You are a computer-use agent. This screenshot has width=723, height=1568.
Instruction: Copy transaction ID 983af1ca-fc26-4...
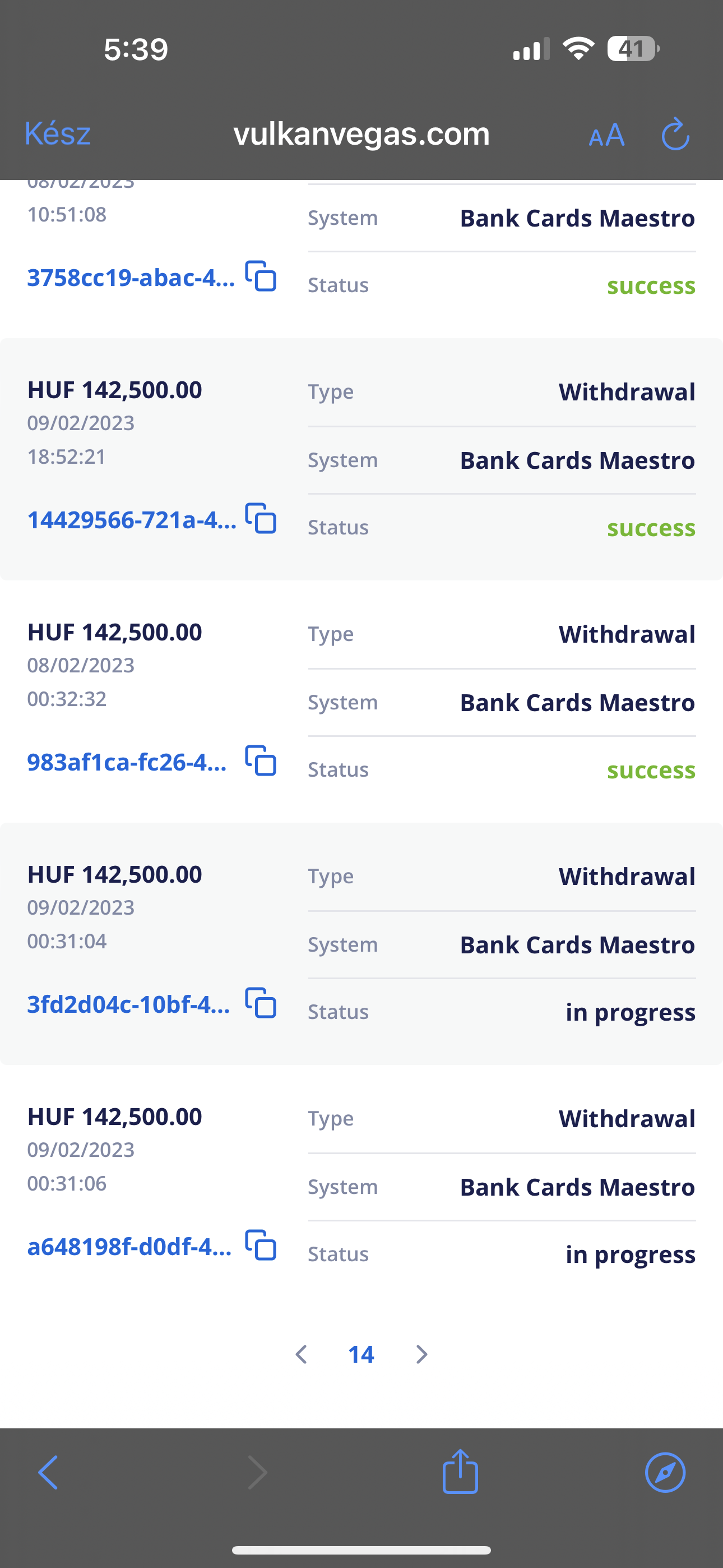261,761
